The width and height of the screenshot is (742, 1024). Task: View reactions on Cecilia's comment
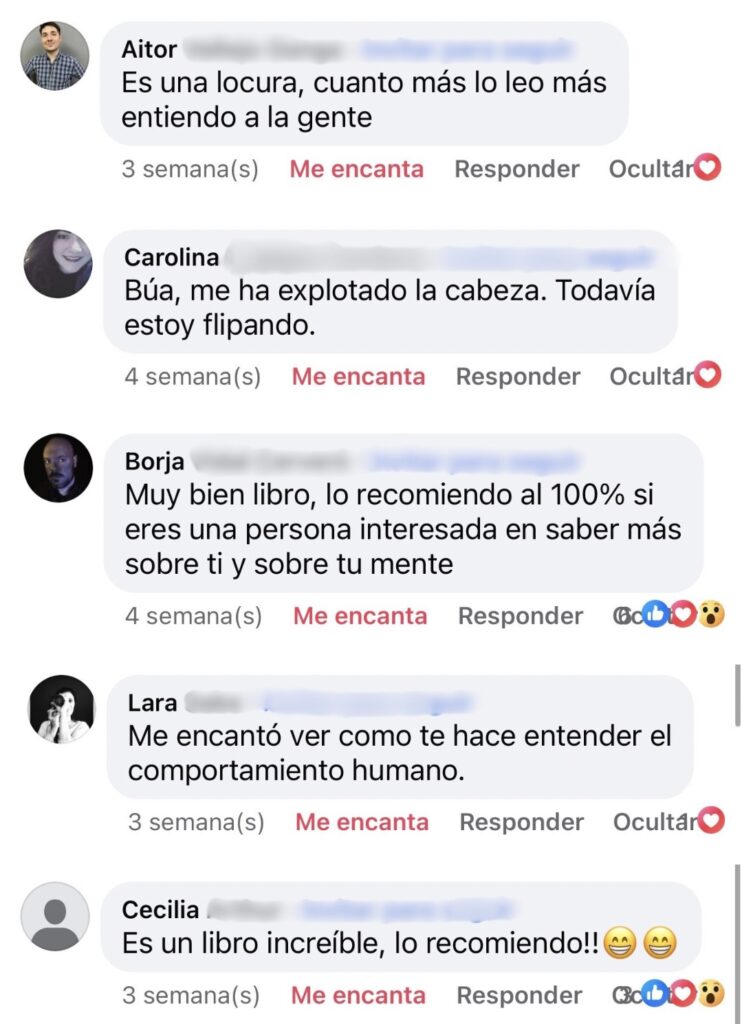point(682,994)
